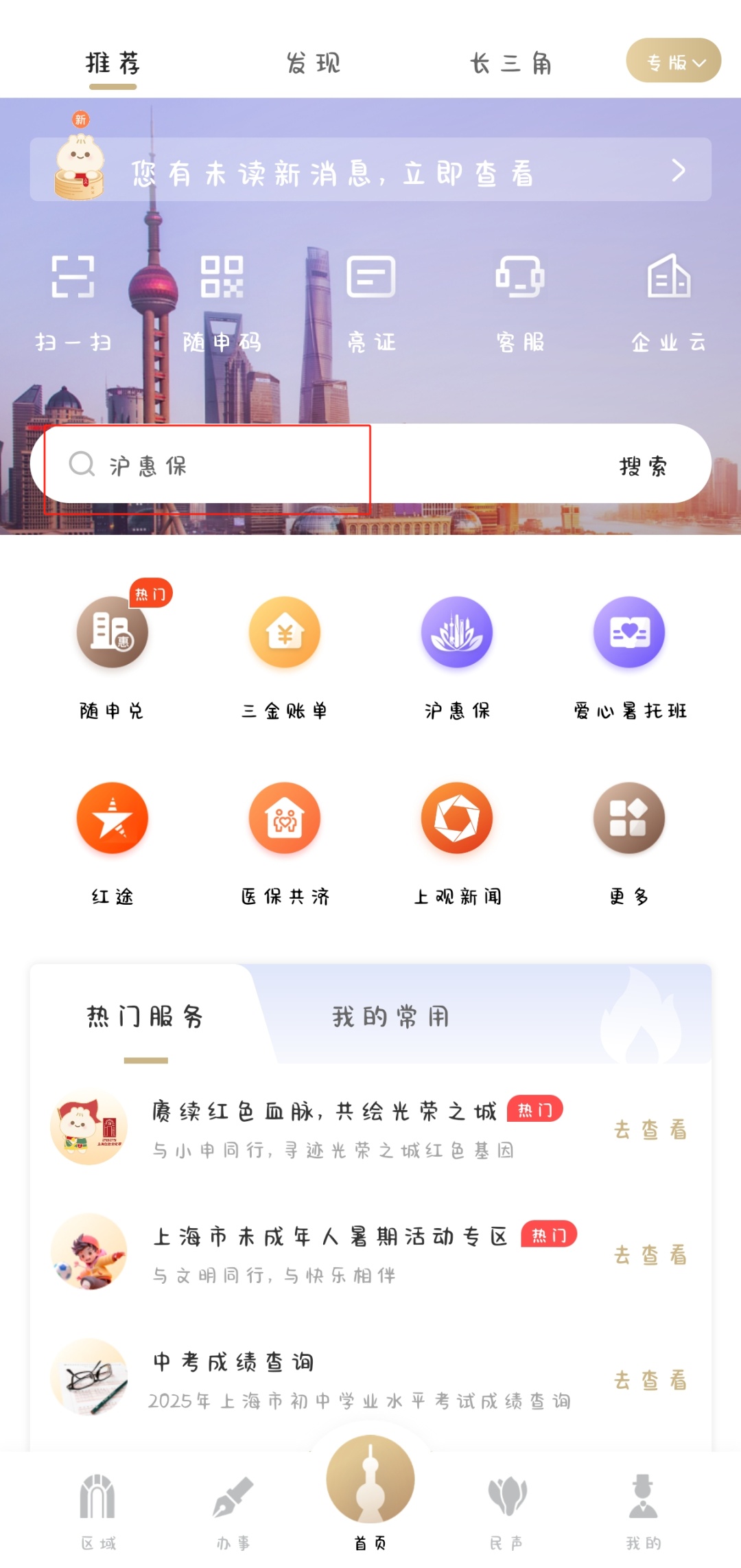The image size is (741, 1568).
Task: Switch to the 长三角 tab
Action: tap(511, 63)
